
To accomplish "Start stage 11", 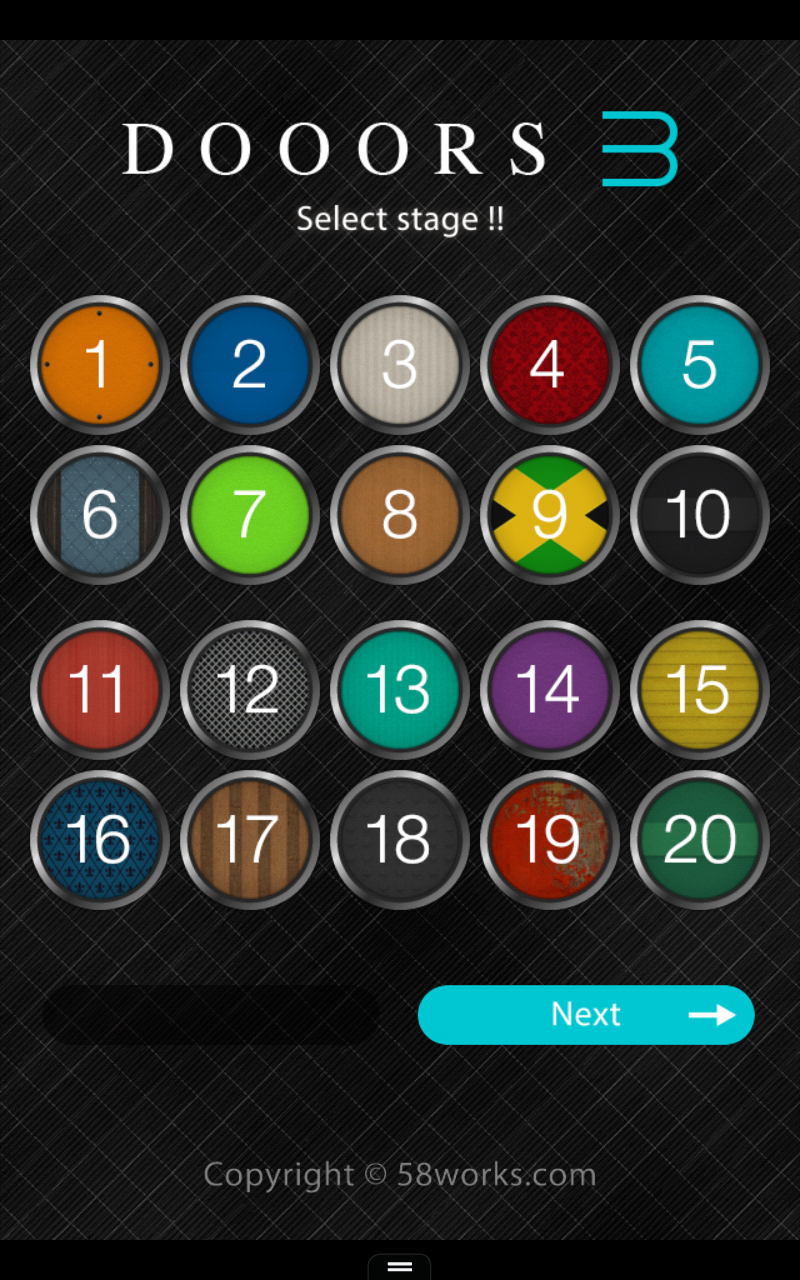I will (x=100, y=690).
